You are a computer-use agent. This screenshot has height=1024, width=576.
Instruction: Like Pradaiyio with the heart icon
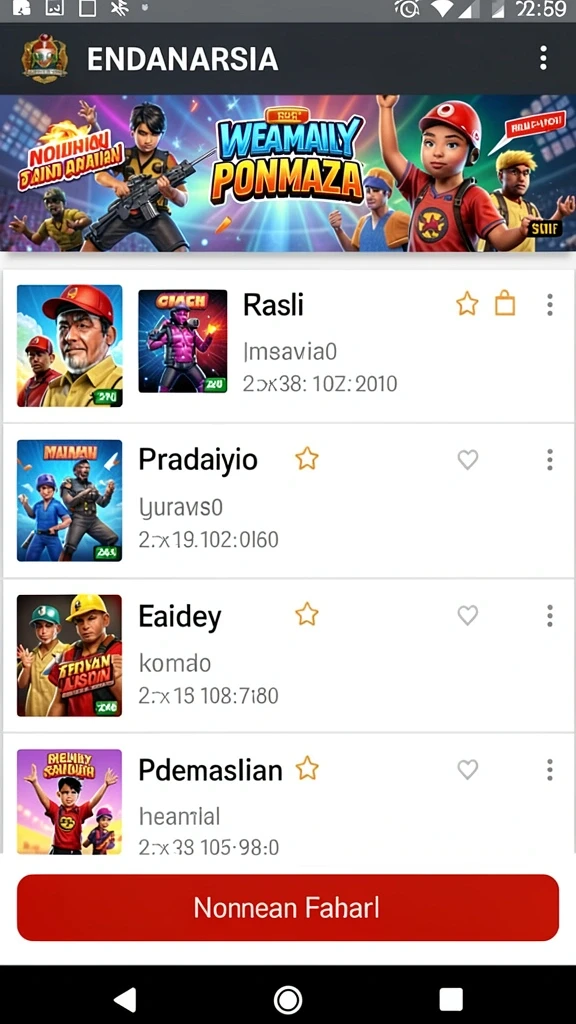(x=468, y=460)
